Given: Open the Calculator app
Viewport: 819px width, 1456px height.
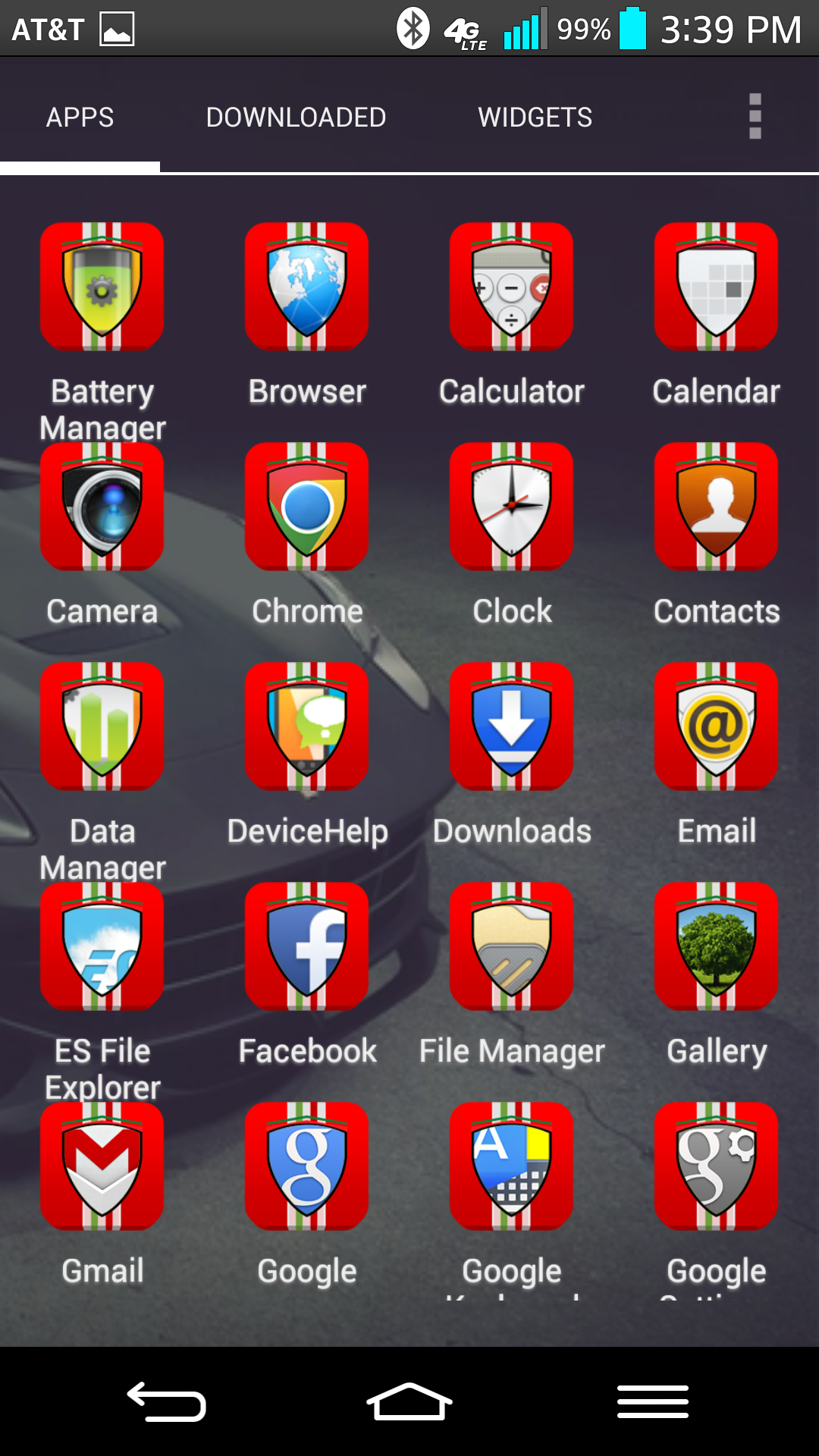Looking at the screenshot, I should coord(511,287).
